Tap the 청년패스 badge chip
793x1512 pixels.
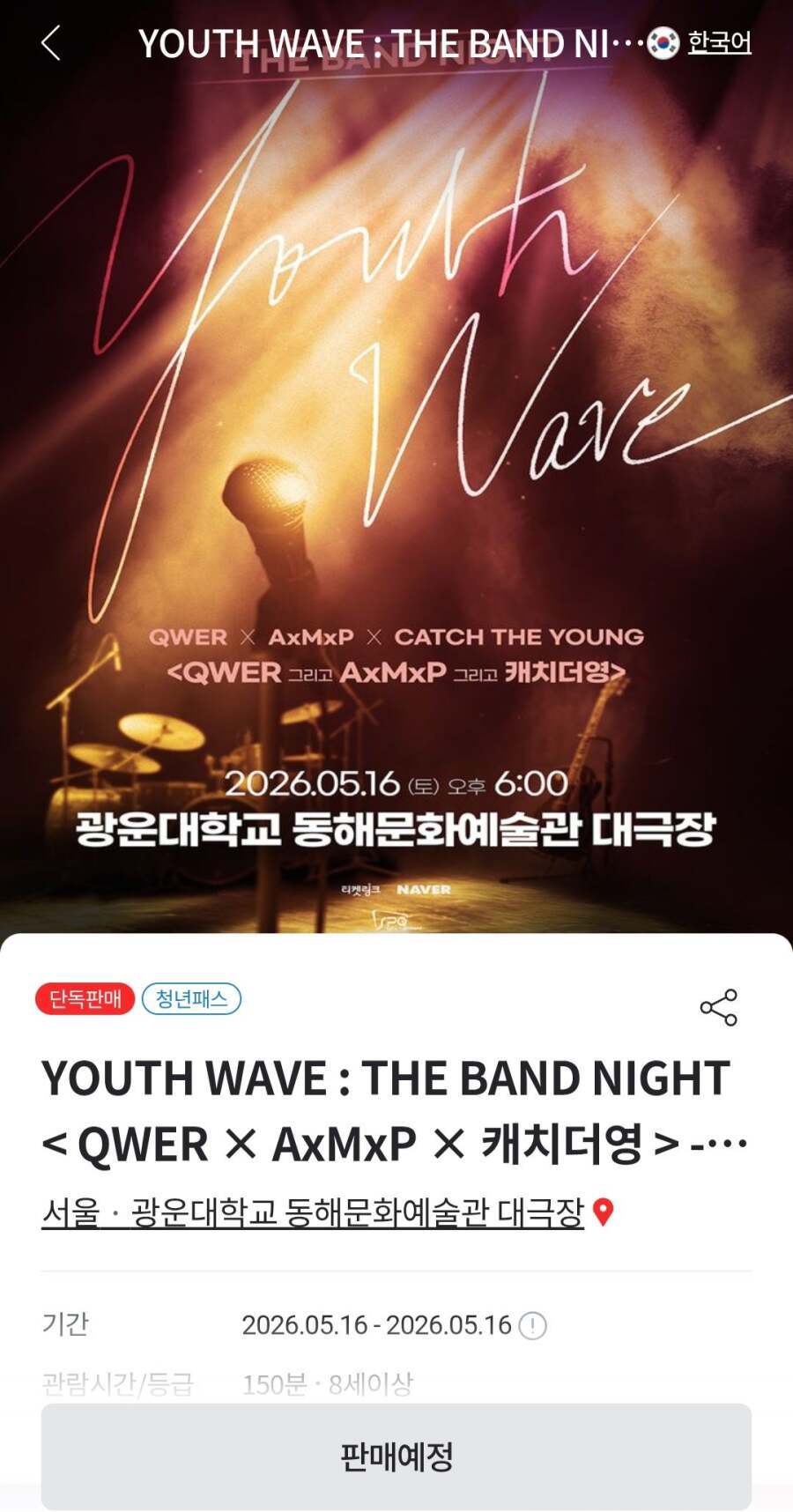coord(191,998)
